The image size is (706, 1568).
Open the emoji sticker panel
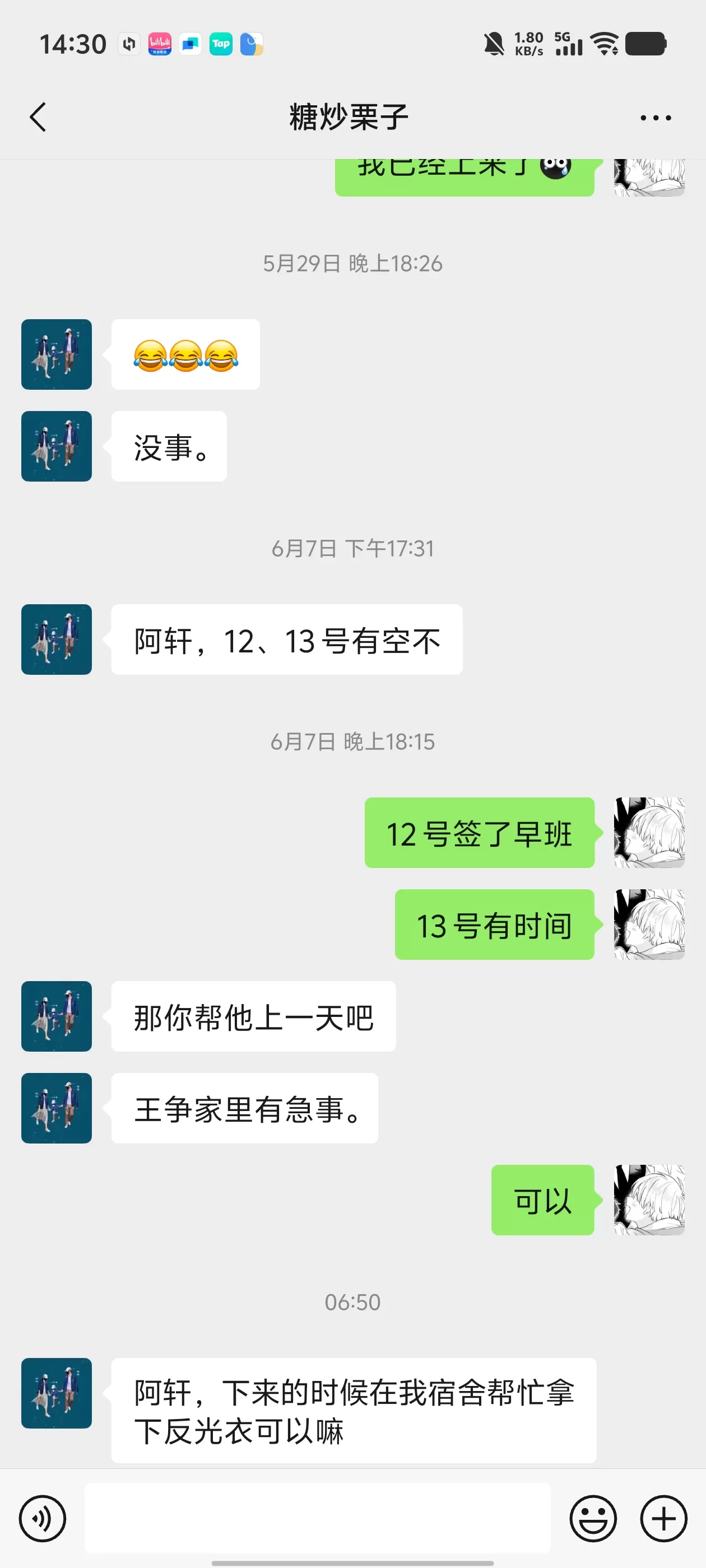click(593, 1518)
